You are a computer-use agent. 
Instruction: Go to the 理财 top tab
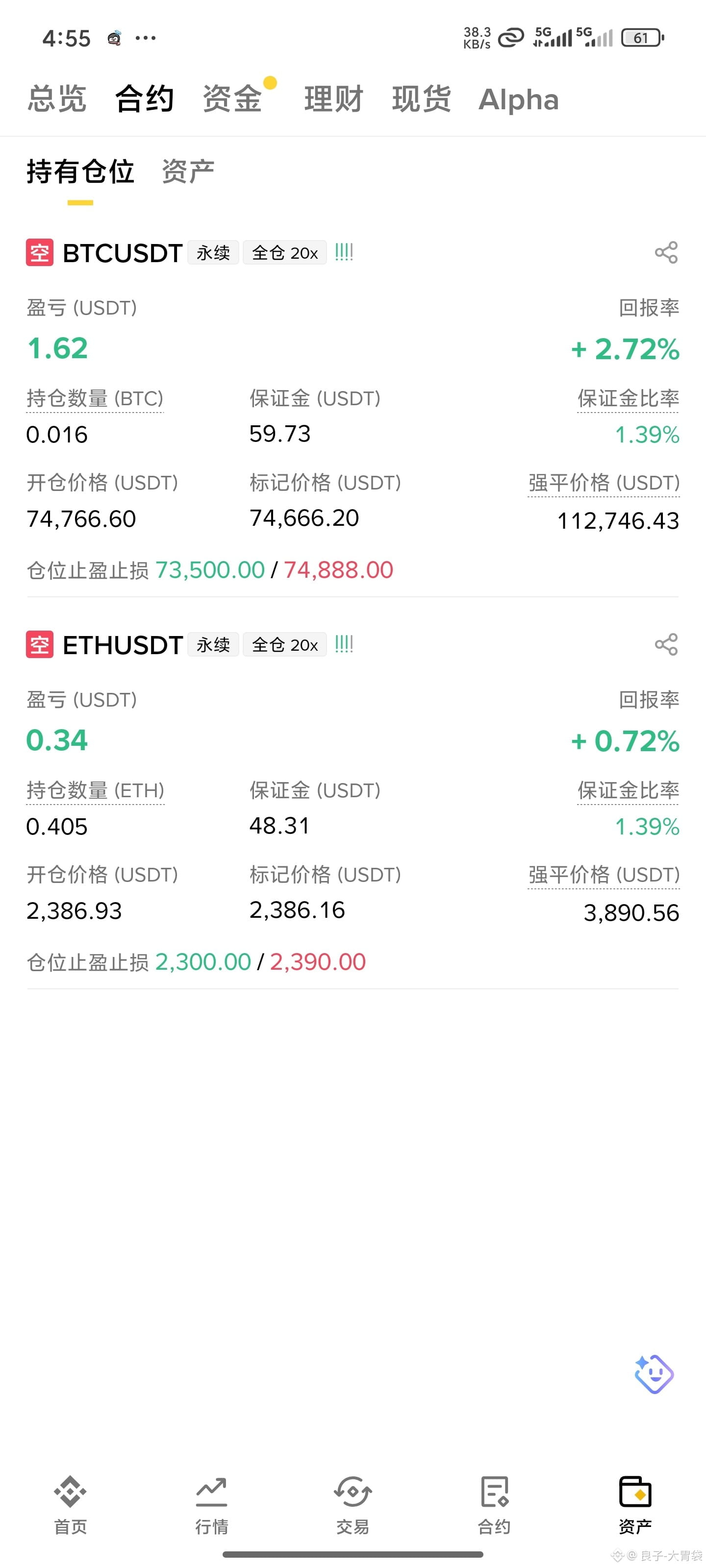pos(334,98)
